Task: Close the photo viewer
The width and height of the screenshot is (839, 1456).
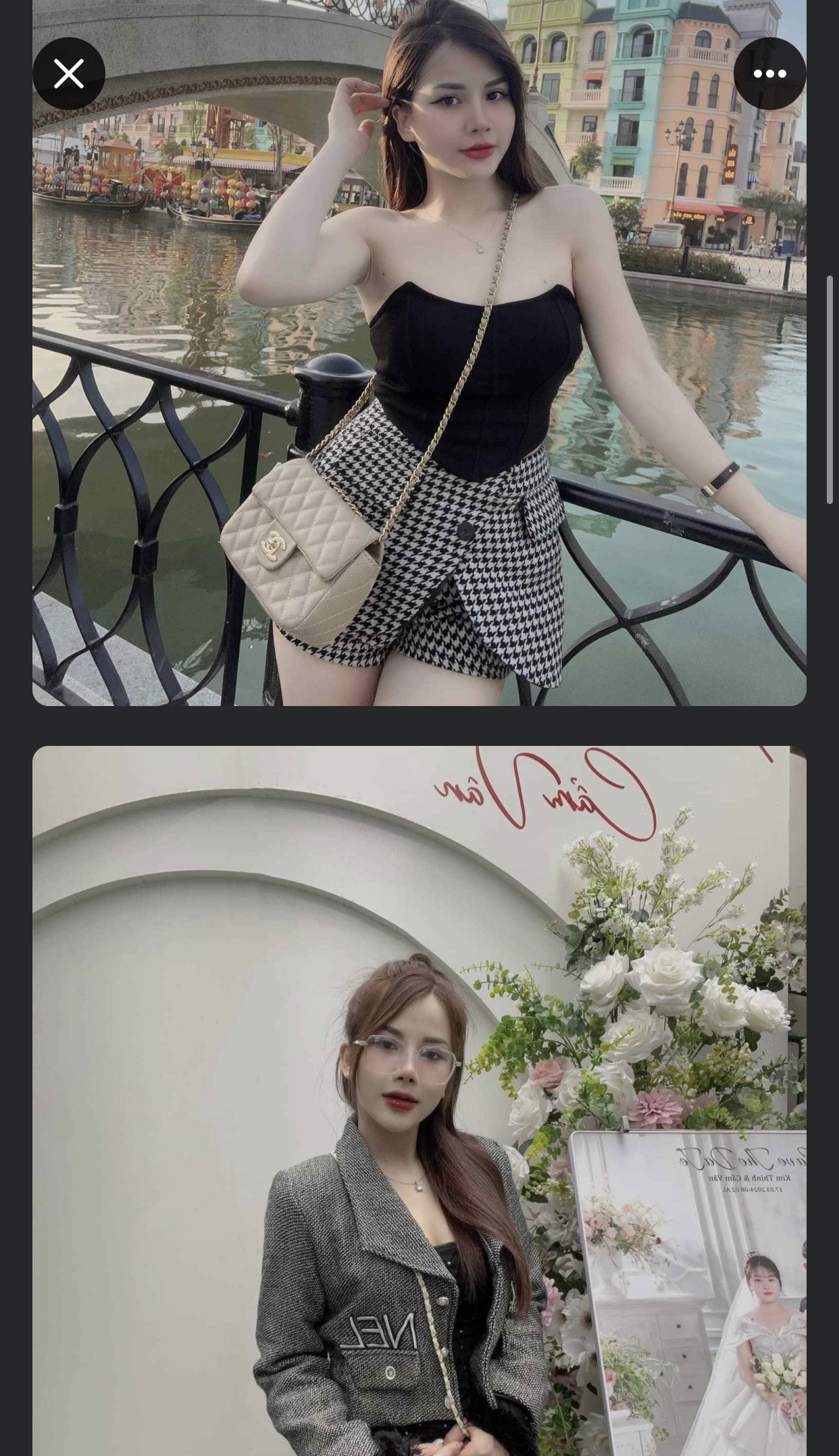Action: pyautogui.click(x=69, y=74)
